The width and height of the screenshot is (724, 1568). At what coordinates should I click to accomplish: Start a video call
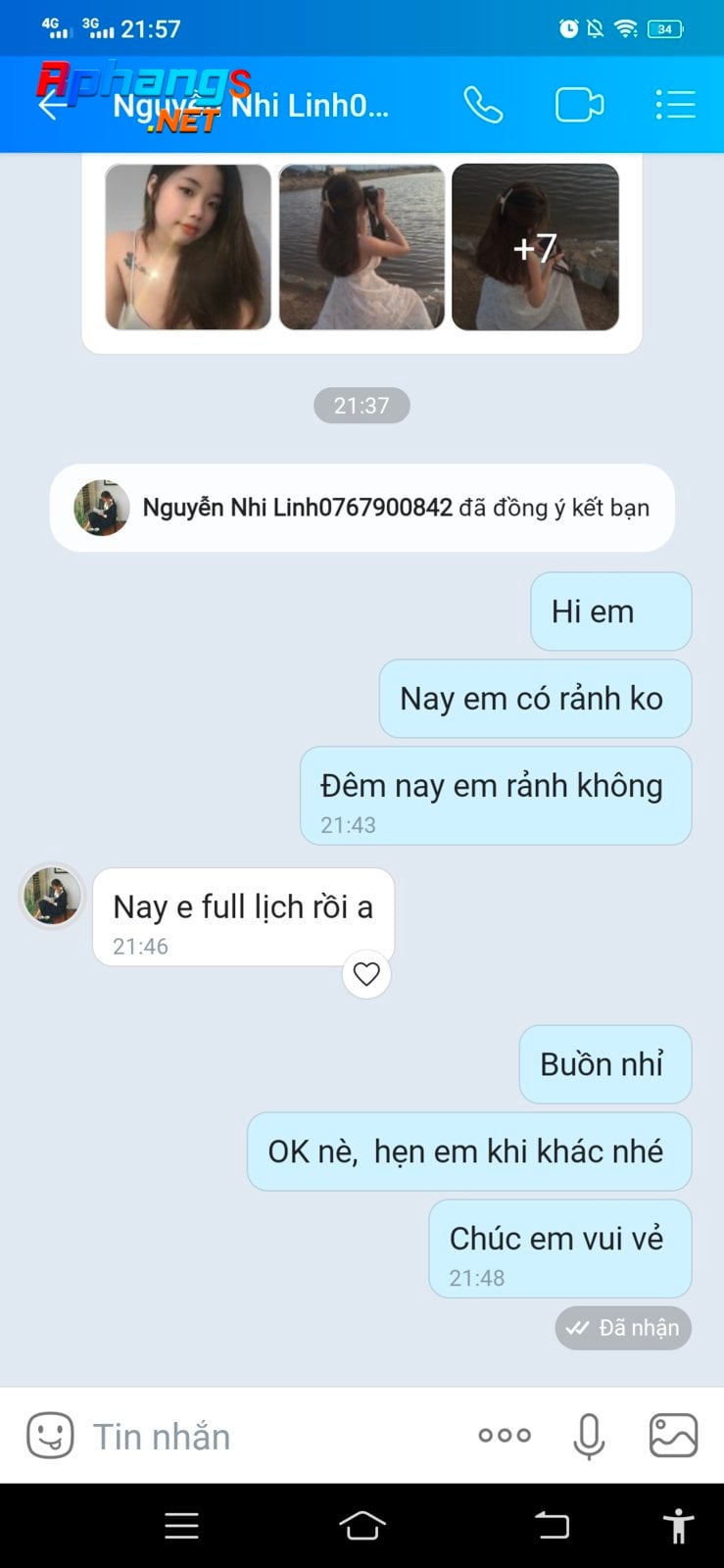[x=579, y=105]
